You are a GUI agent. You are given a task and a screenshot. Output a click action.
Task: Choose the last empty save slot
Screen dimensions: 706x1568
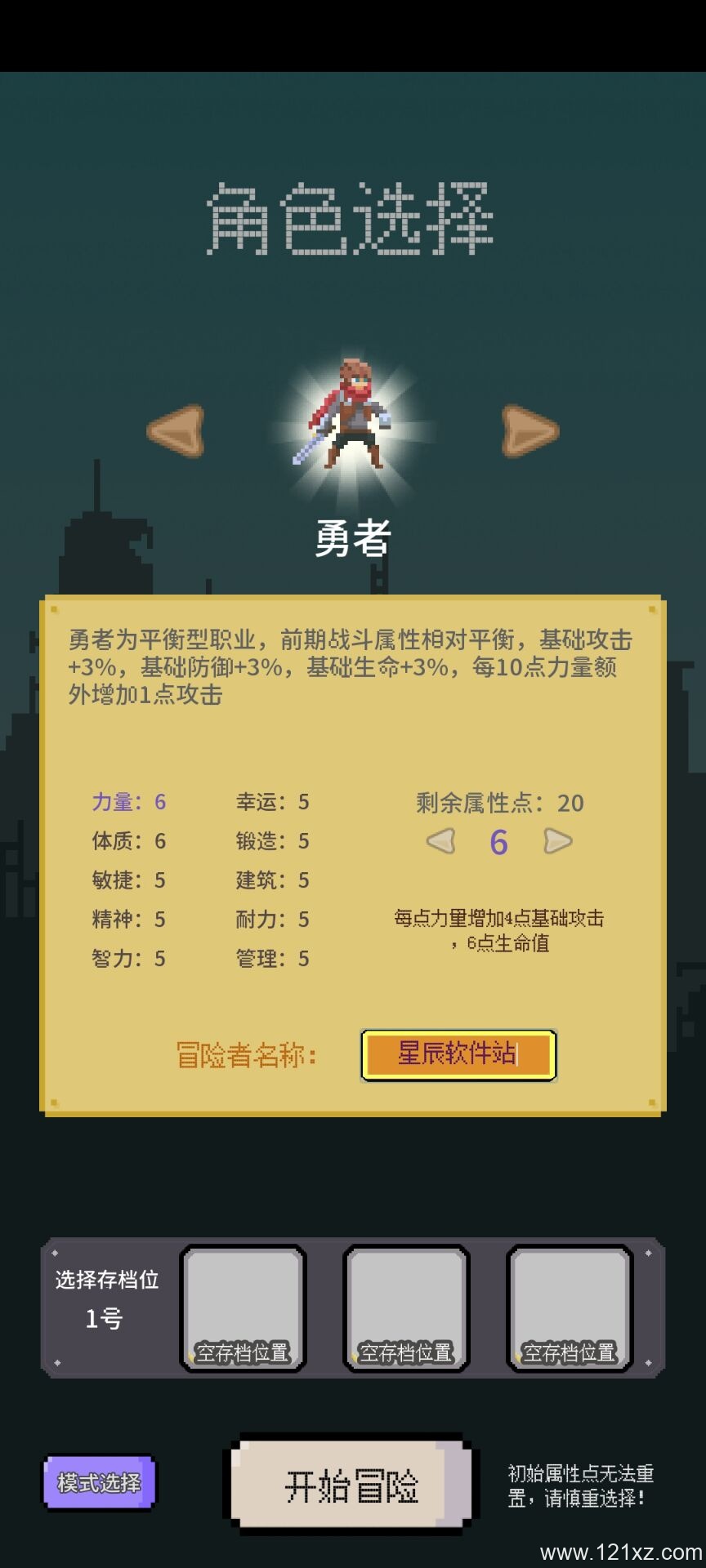570,1308
